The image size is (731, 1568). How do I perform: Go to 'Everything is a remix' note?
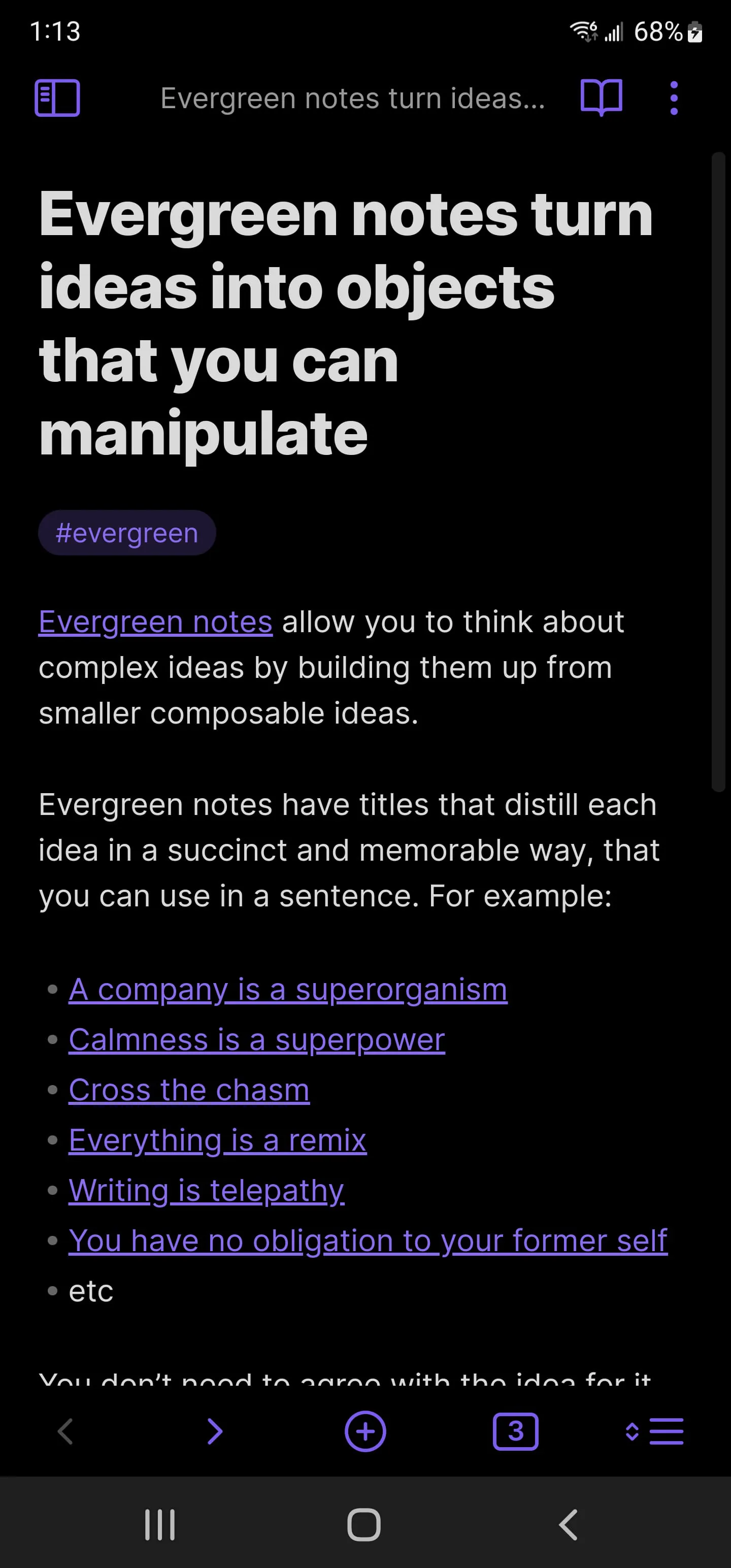coord(217,1140)
